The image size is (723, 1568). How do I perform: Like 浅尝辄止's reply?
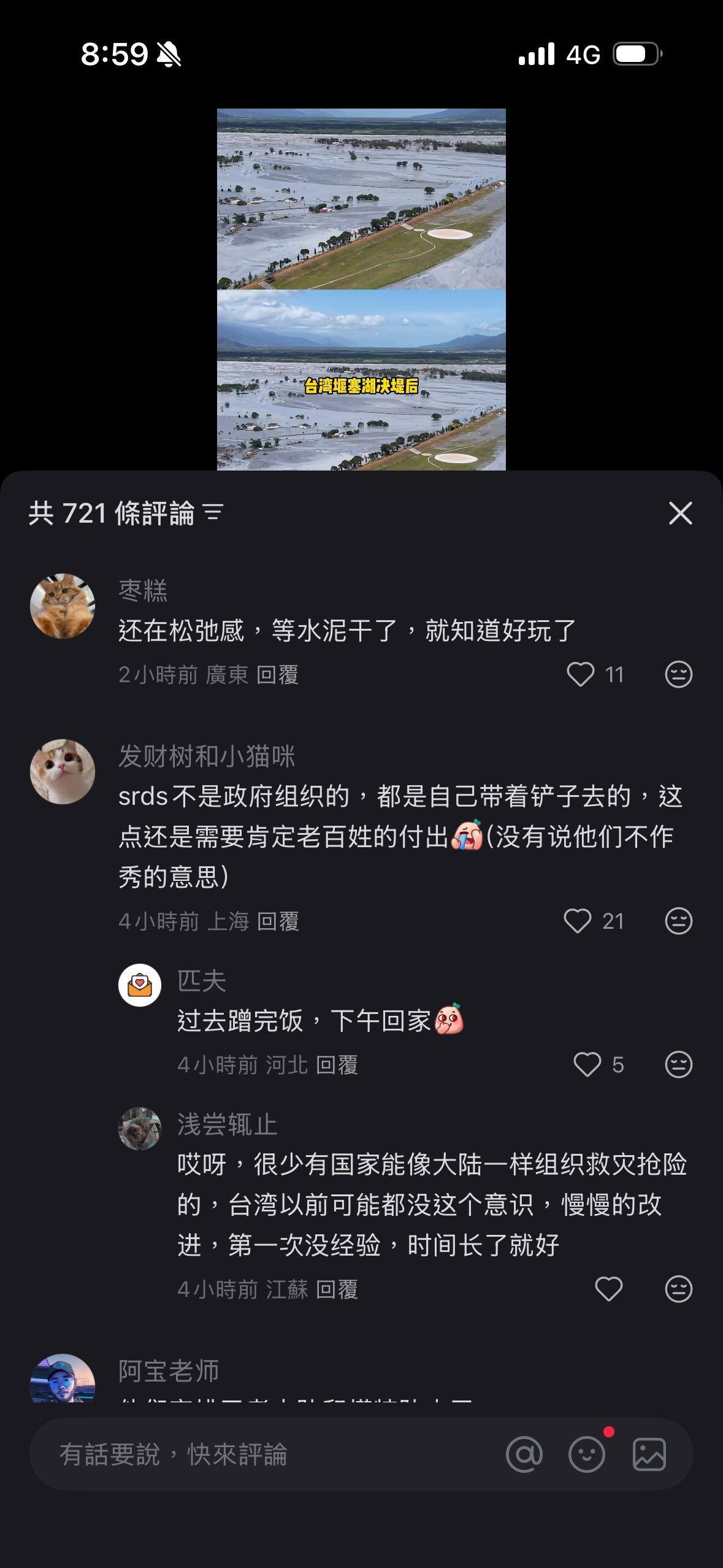pyautogui.click(x=608, y=1289)
